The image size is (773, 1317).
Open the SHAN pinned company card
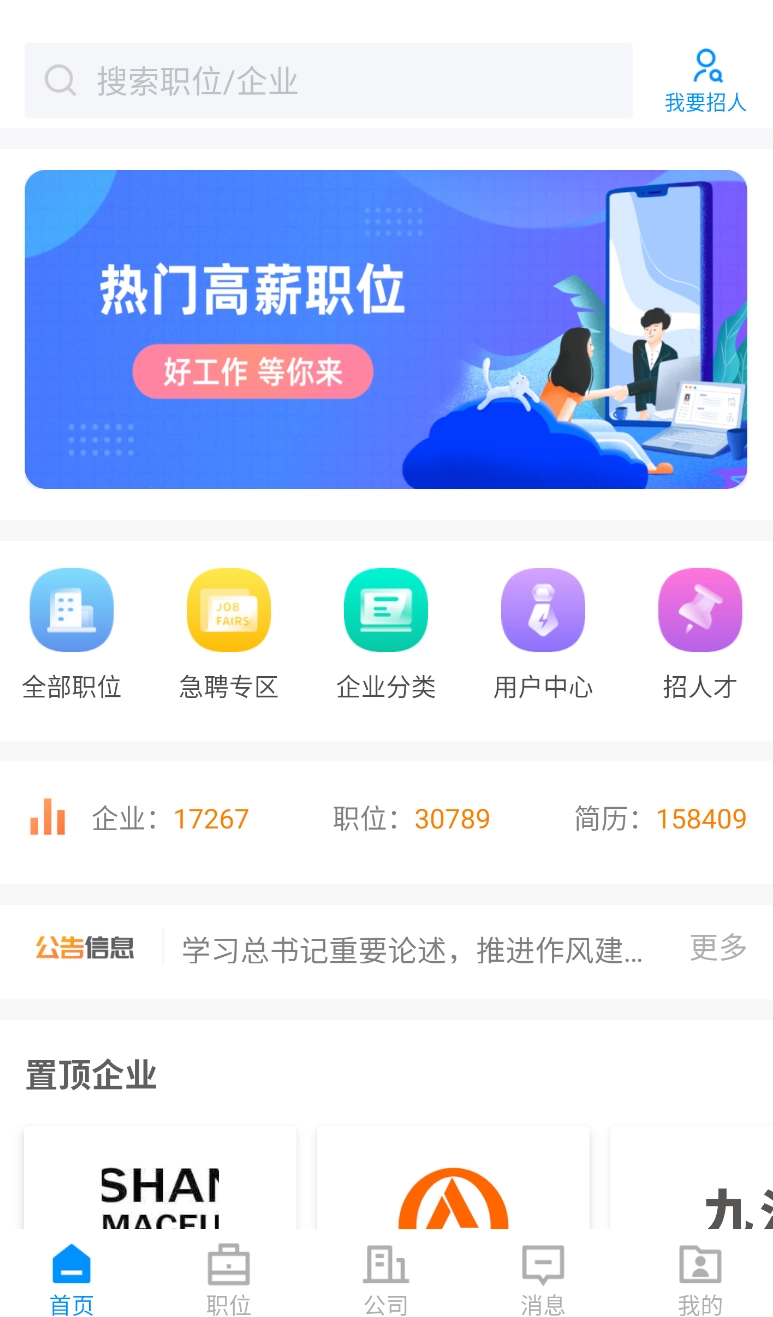click(x=160, y=1185)
